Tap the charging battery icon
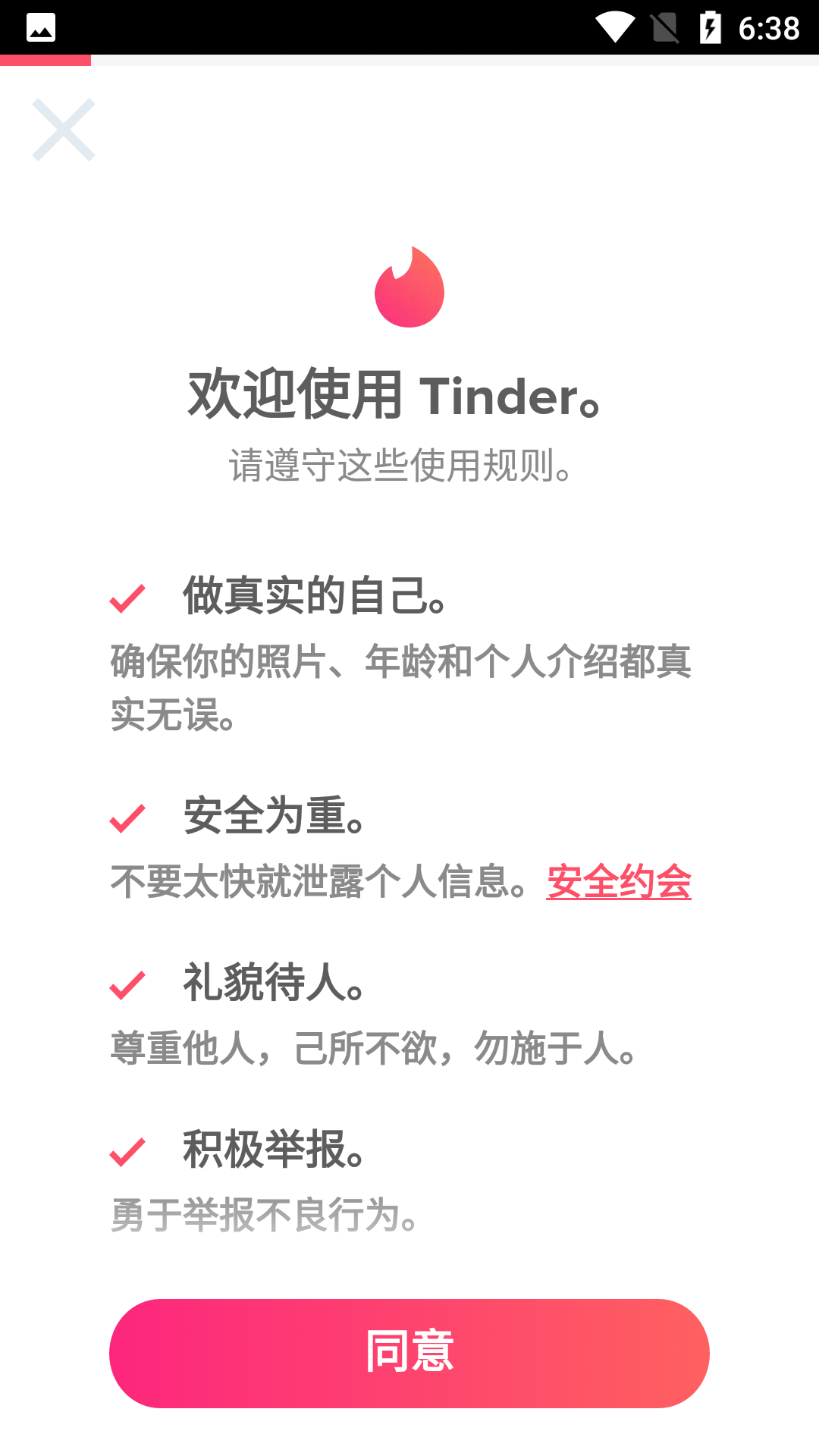The height and width of the screenshot is (1456, 819). (x=710, y=27)
